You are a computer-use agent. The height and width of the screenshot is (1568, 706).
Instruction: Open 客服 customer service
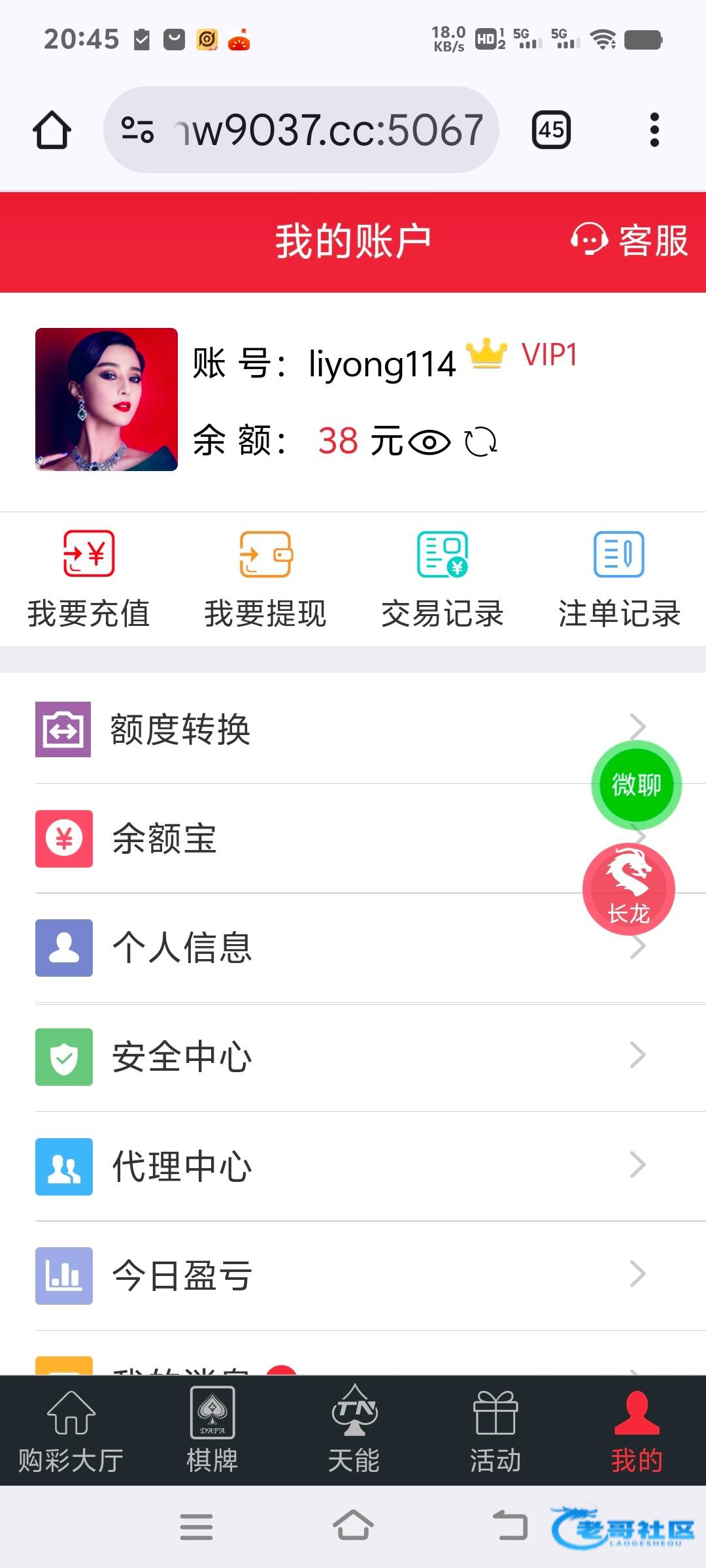pyautogui.click(x=630, y=240)
